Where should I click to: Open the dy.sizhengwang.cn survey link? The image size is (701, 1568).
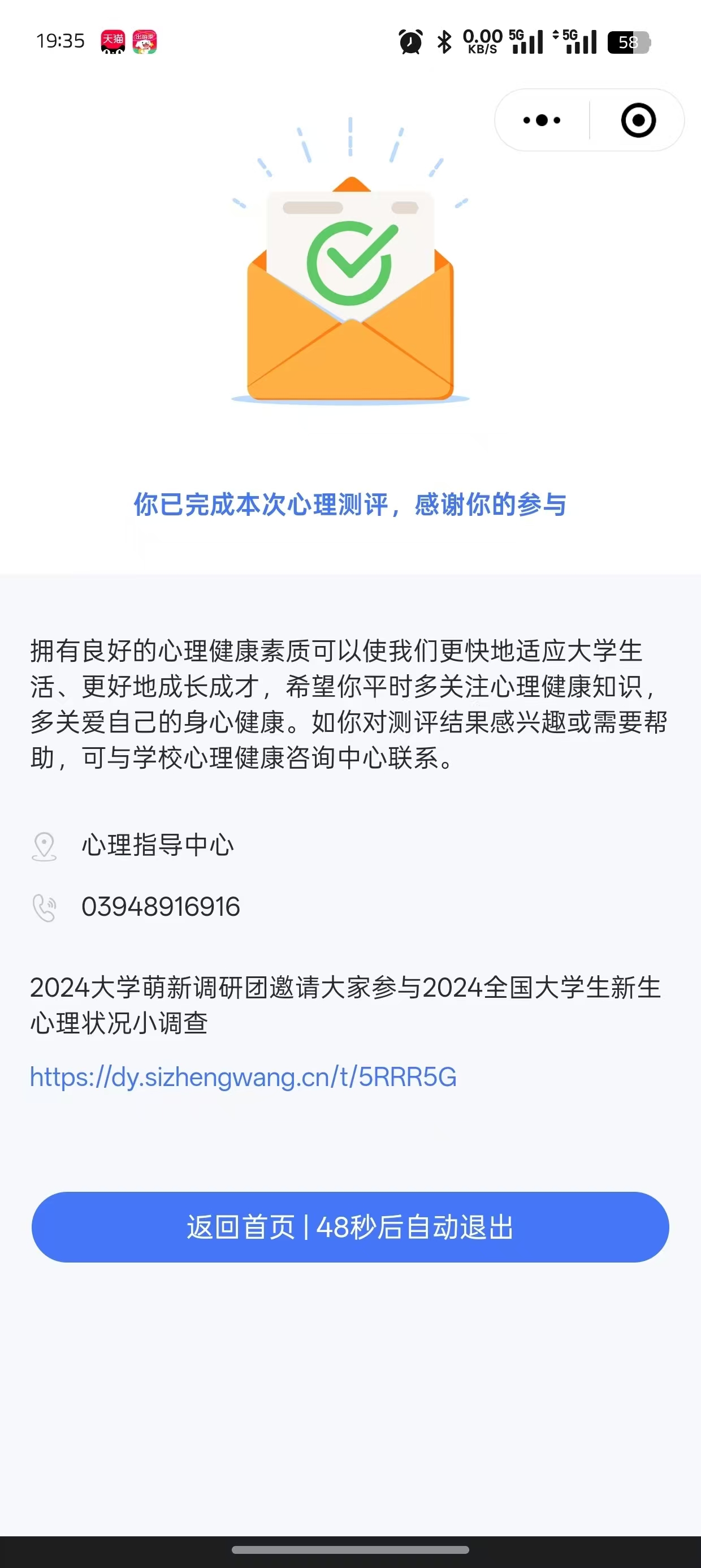(243, 1077)
